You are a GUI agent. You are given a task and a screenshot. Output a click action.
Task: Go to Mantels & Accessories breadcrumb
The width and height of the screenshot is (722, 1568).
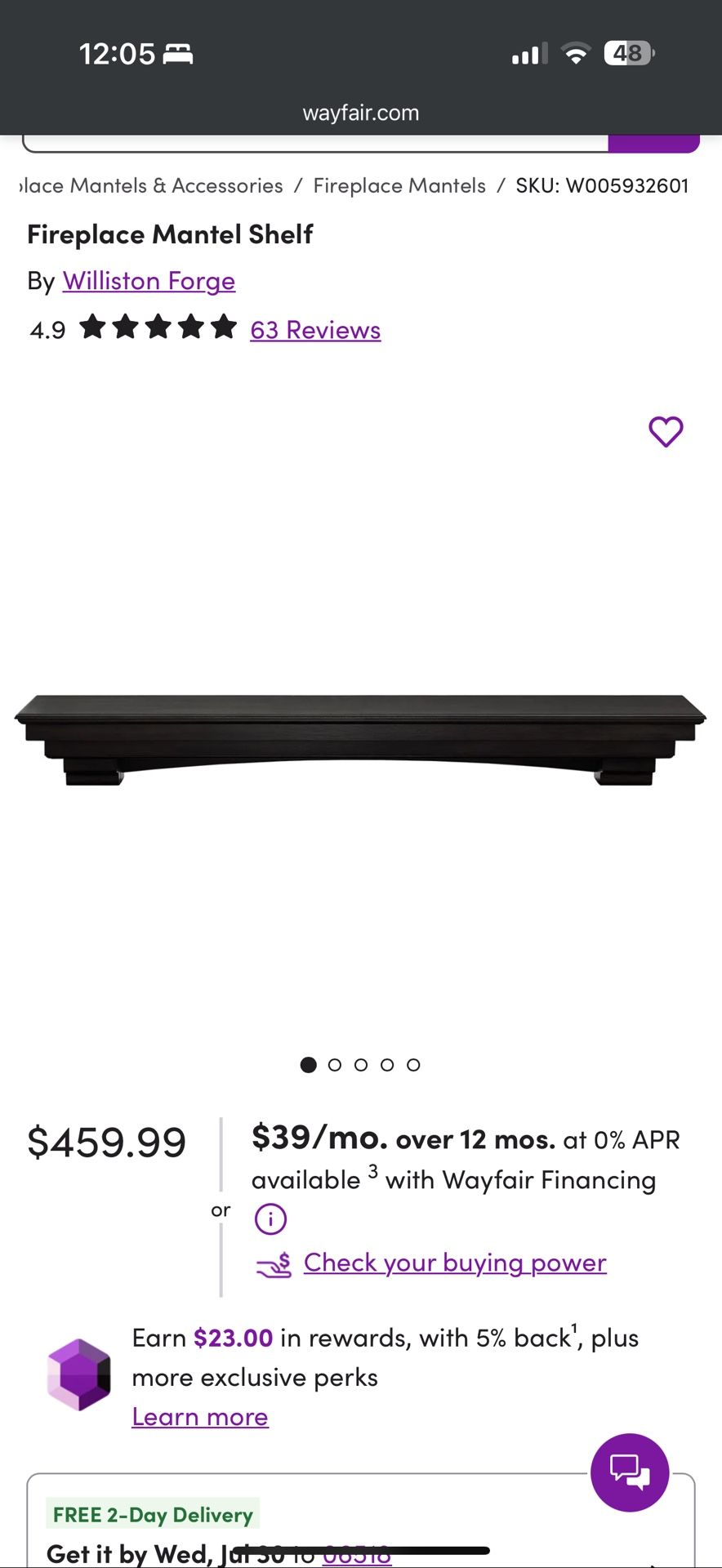(x=151, y=186)
